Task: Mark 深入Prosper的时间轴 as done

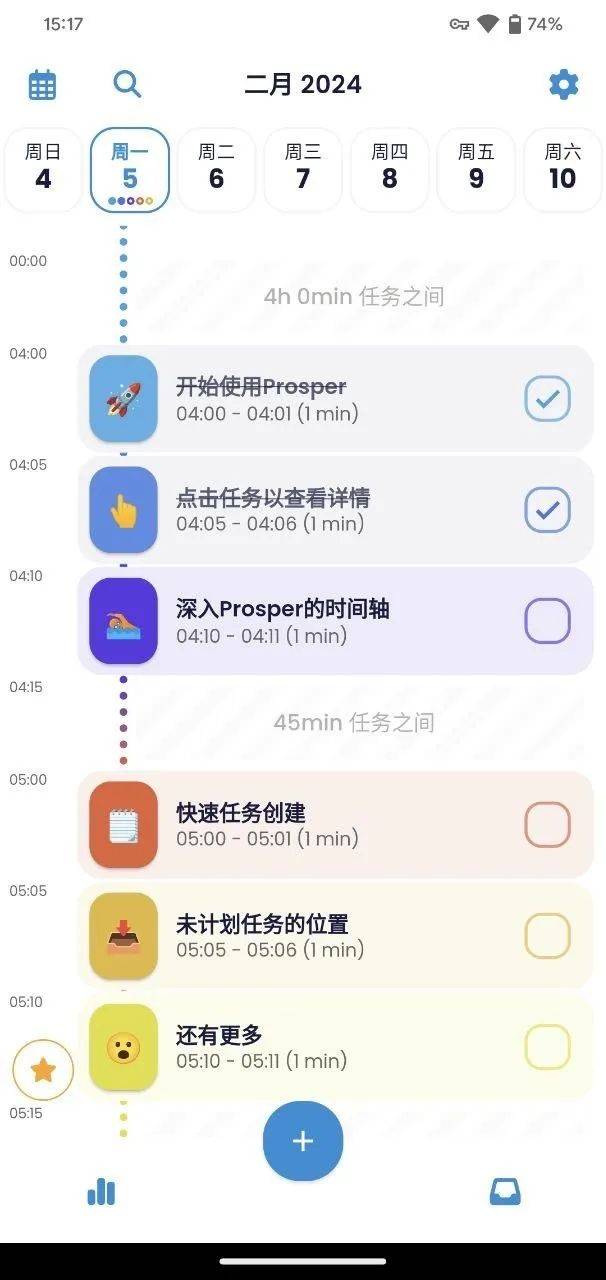Action: [547, 621]
